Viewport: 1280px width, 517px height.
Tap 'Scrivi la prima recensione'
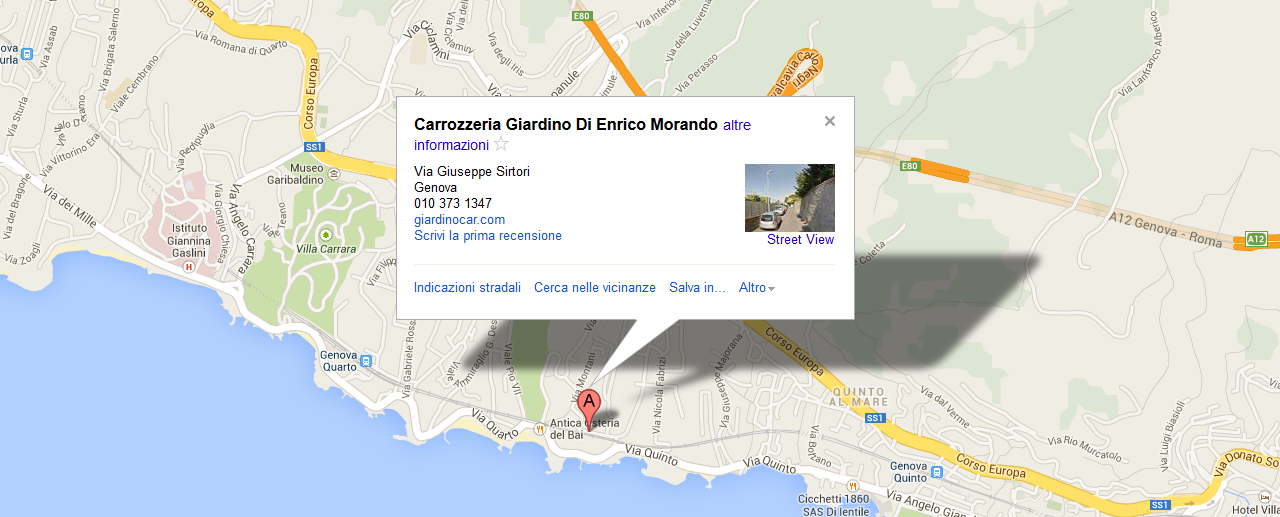point(488,236)
